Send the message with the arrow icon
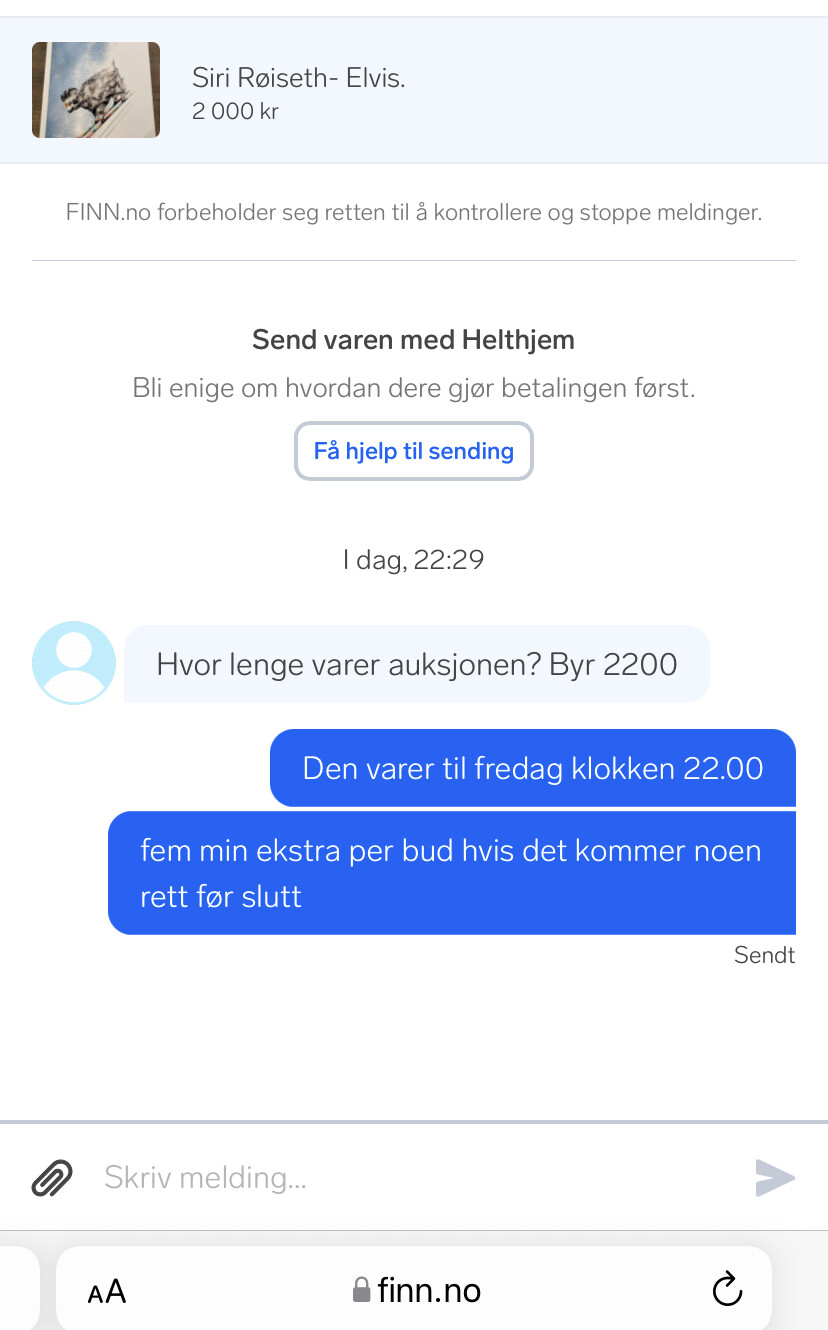The width and height of the screenshot is (828, 1330). pos(775,1177)
